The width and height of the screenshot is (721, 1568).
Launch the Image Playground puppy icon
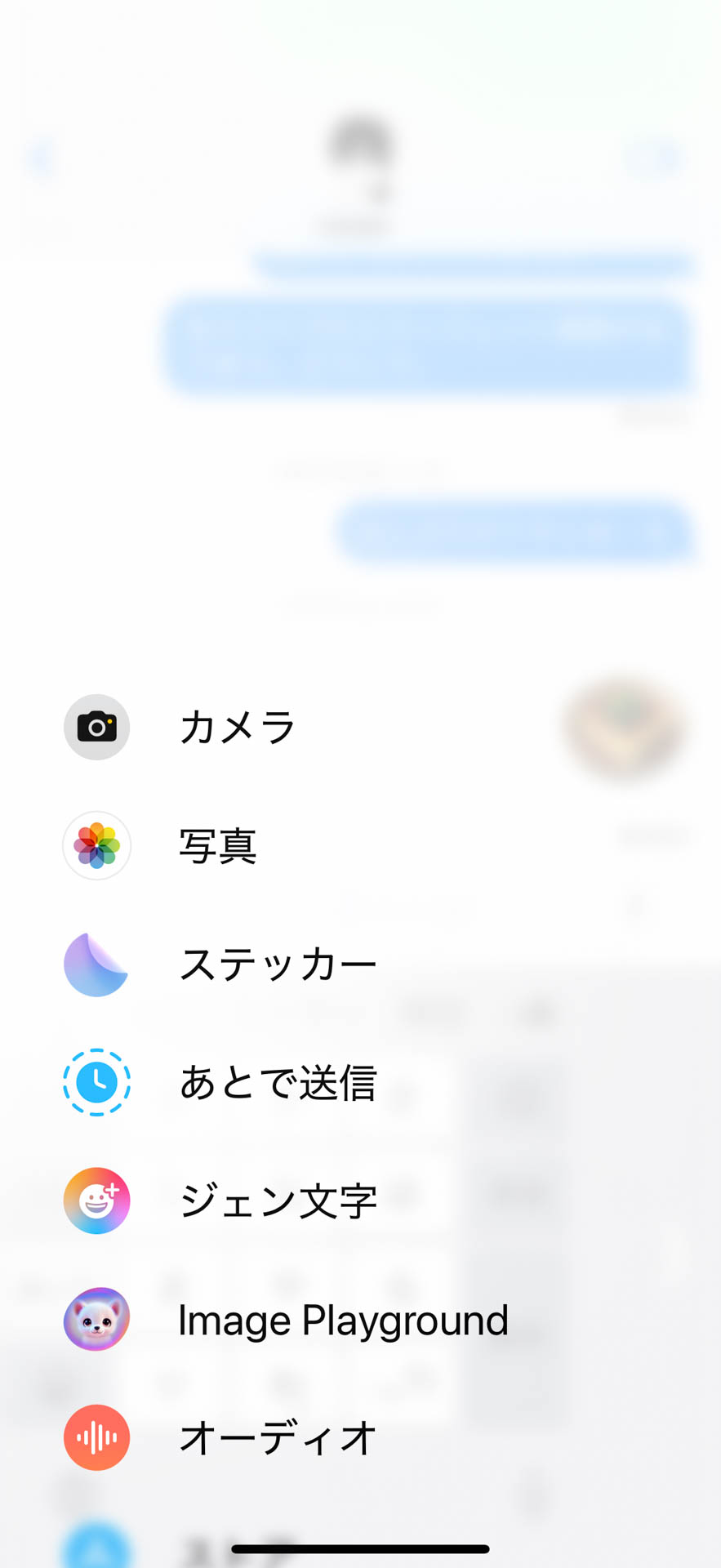point(96,1317)
